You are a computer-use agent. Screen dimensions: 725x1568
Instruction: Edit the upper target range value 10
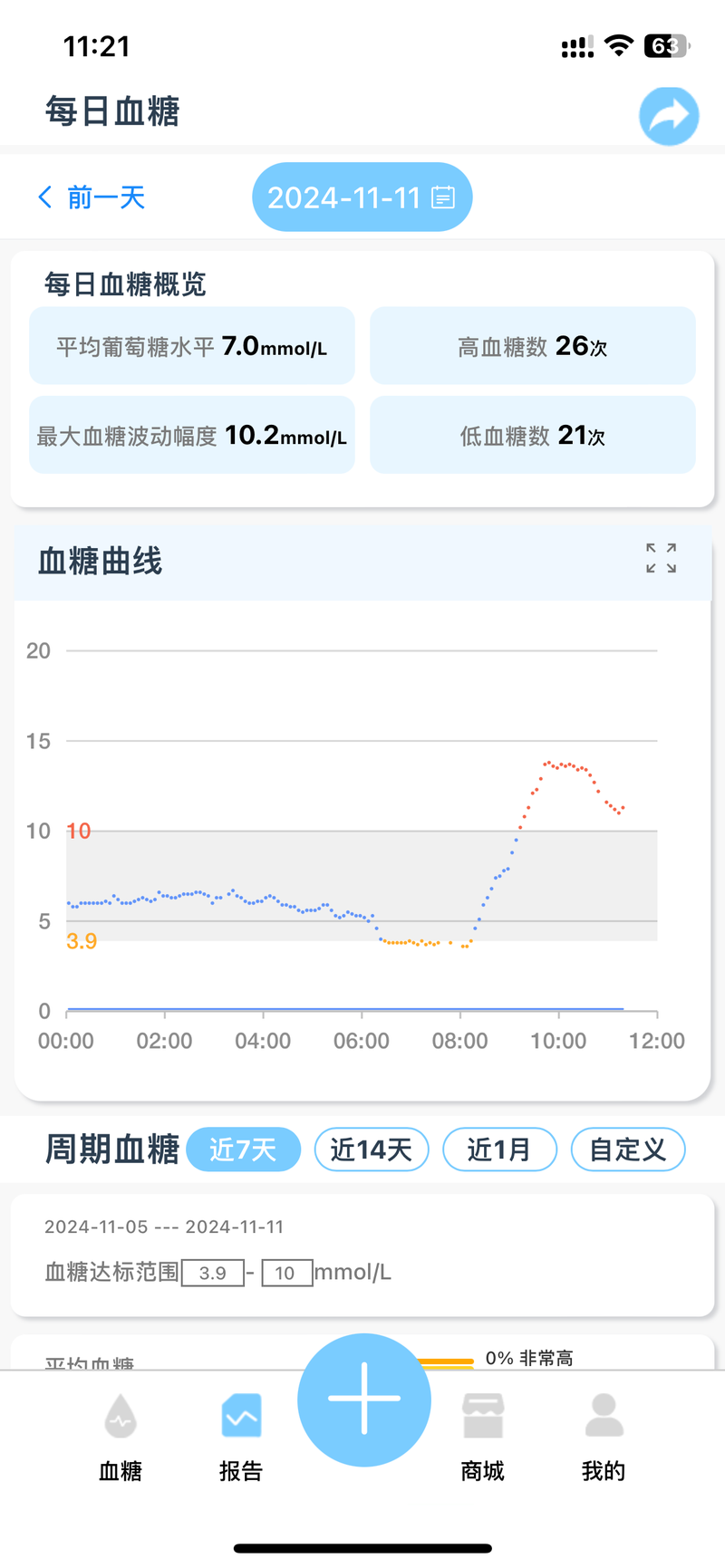286,1273
